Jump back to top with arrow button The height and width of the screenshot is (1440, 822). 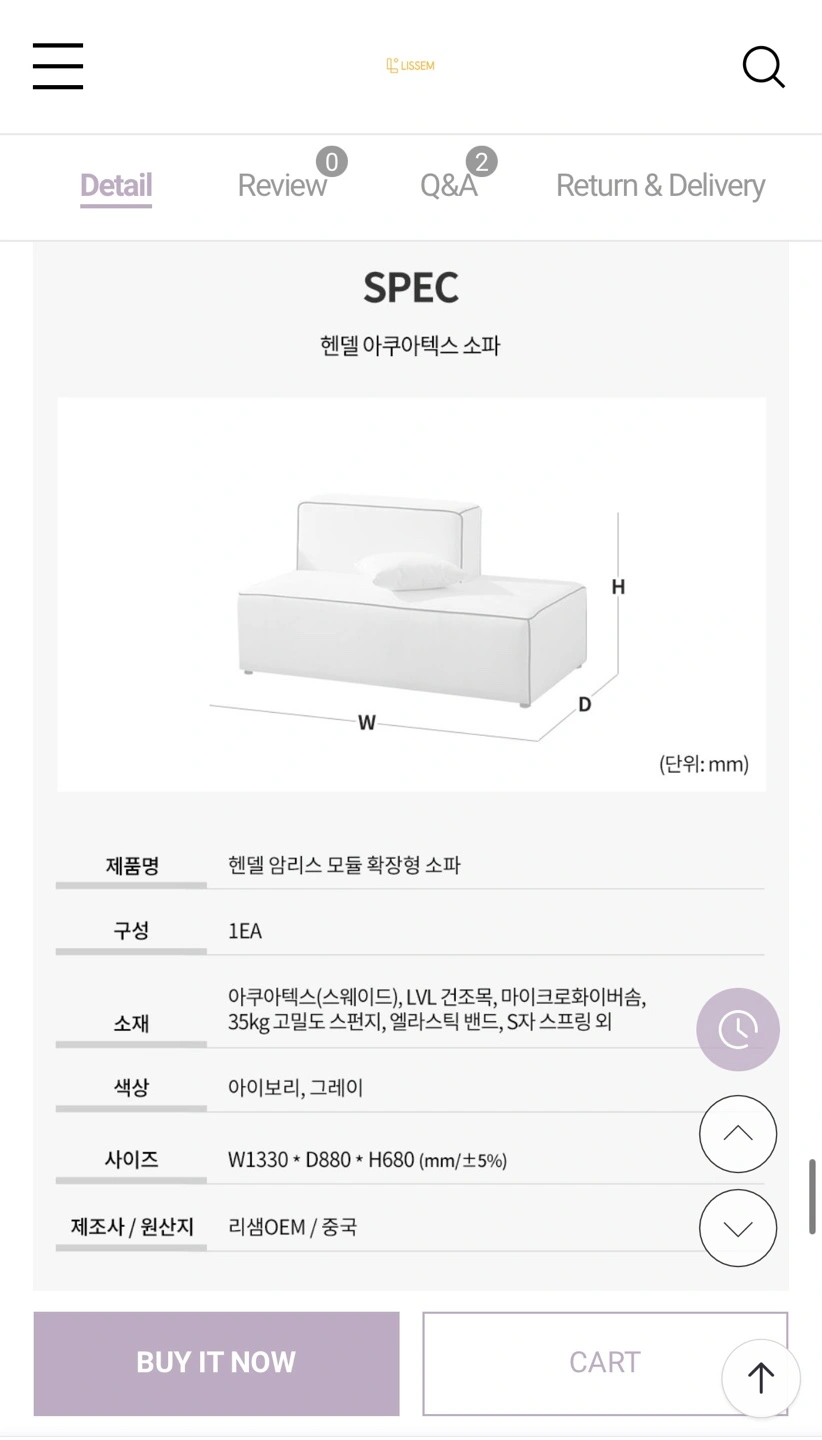[x=761, y=1378]
